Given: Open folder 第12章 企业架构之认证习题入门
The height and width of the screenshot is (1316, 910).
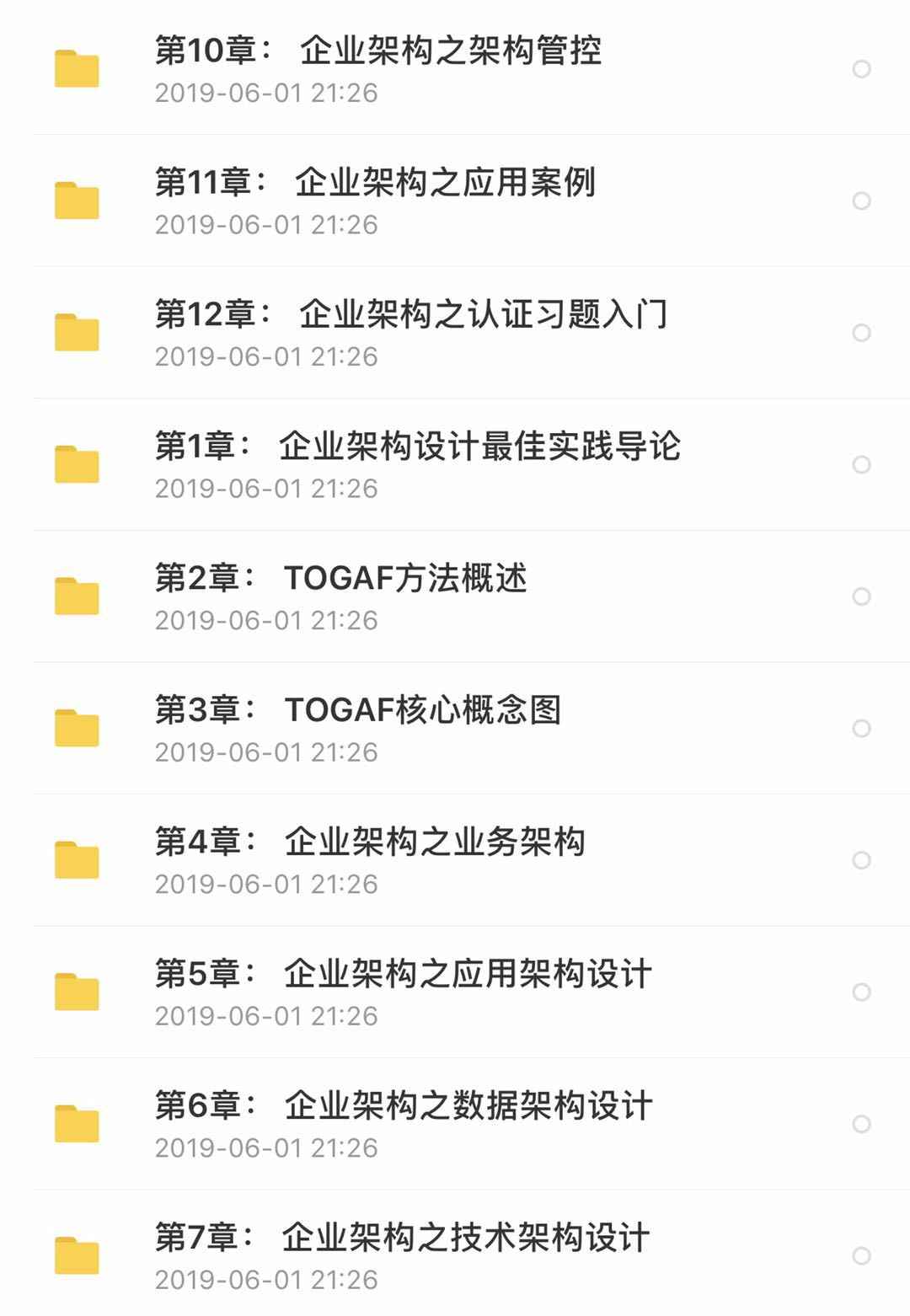Looking at the screenshot, I should coord(410,315).
